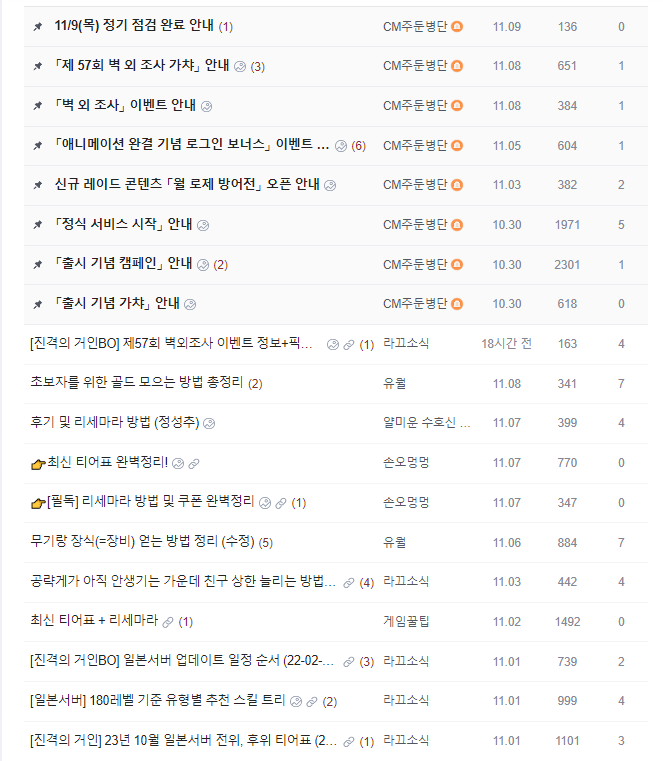
Task: Open 「출시 기념 가챠」 안내 post
Action: pos(117,303)
